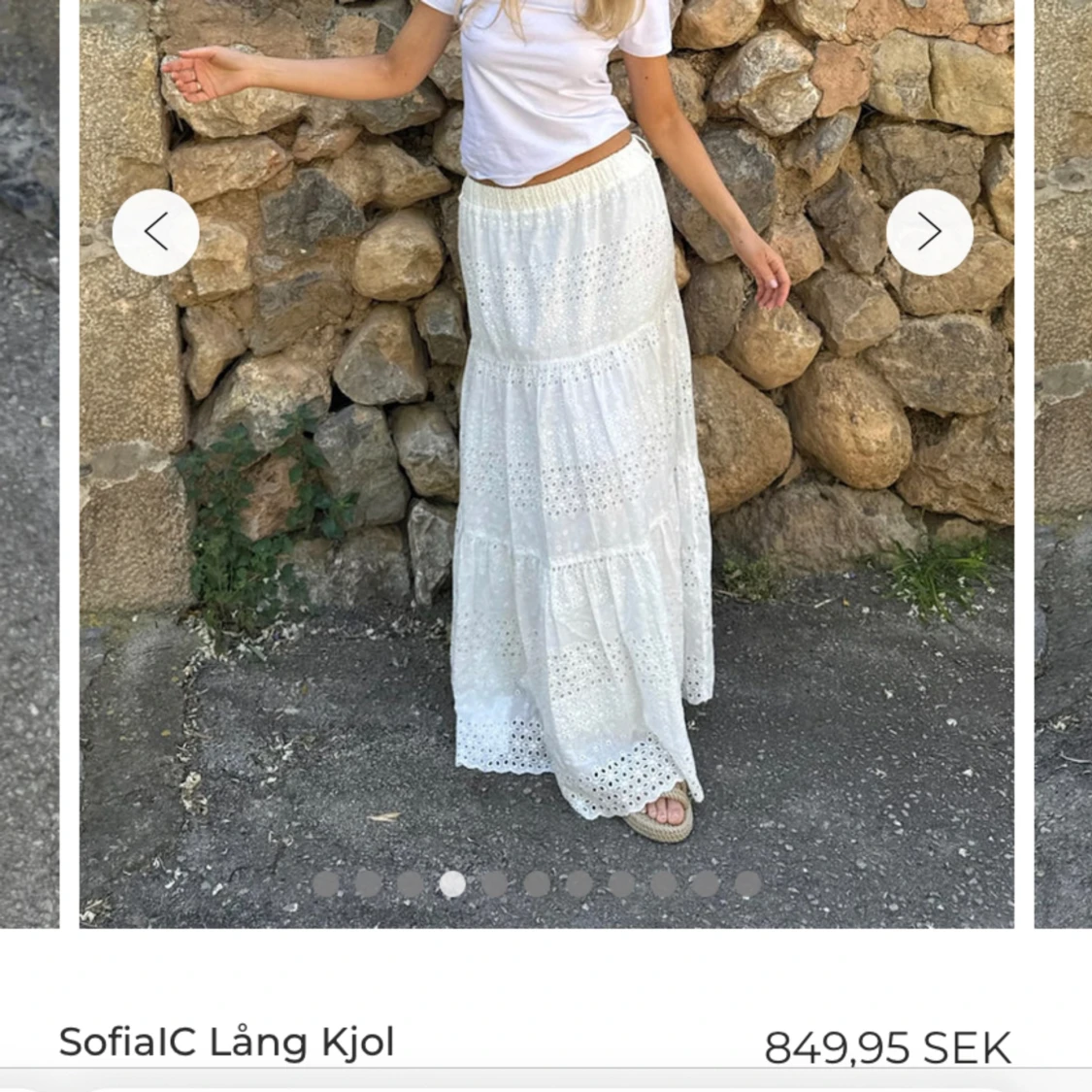Viewport: 1092px width, 1092px height.
Task: Jump to the first photo indicator dot
Action: tap(326, 883)
